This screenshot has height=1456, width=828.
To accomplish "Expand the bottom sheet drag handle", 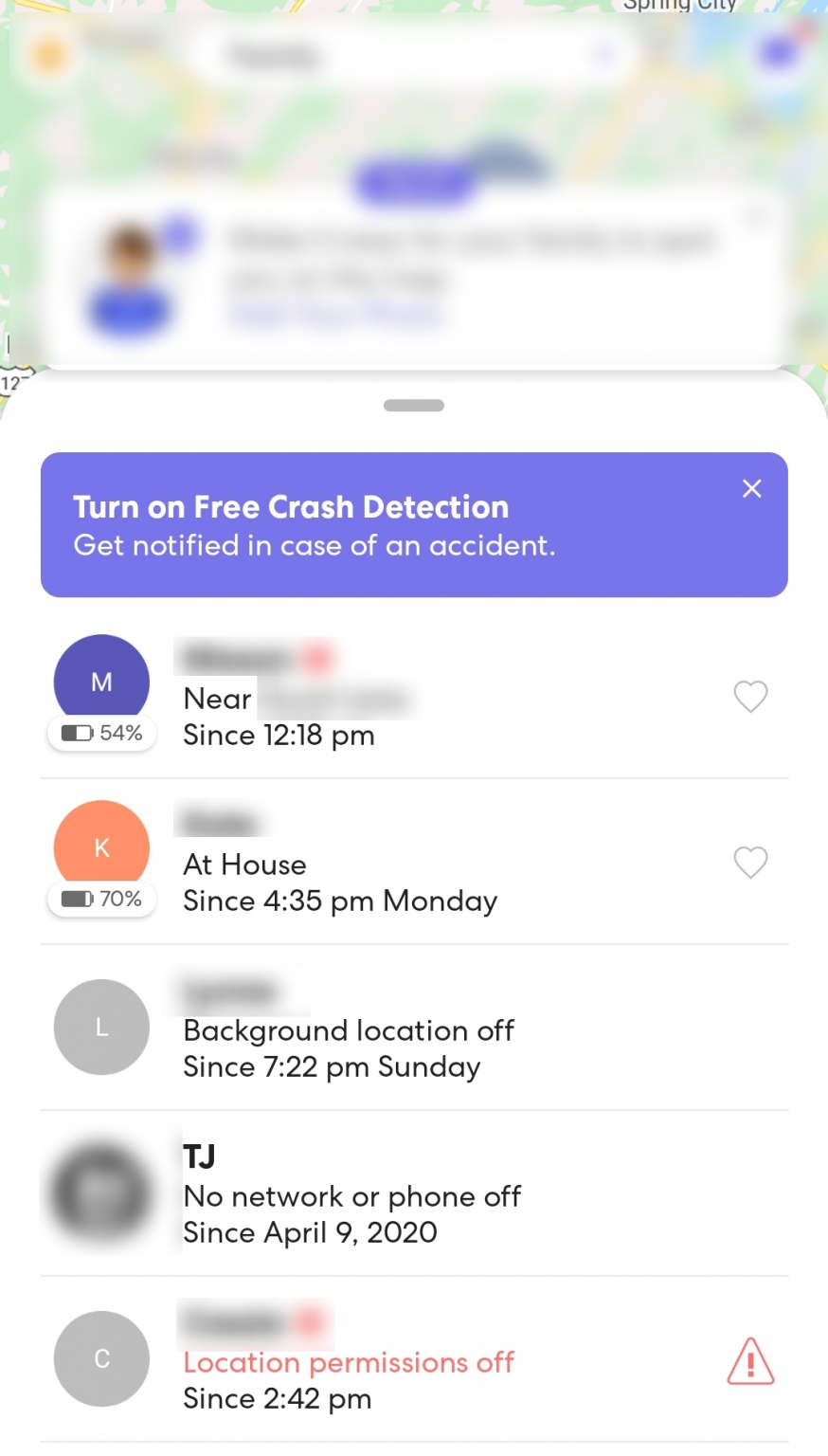I will pyautogui.click(x=414, y=405).
